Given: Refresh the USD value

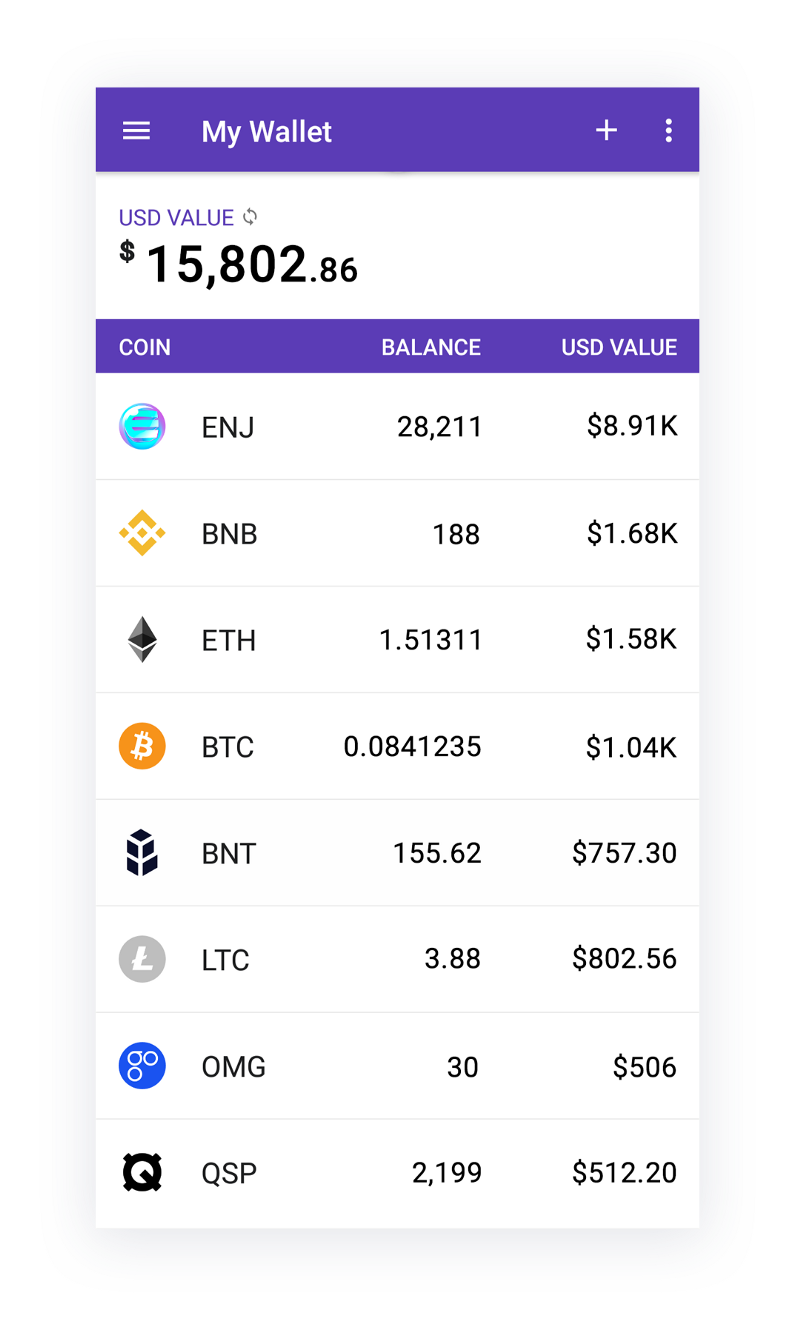Looking at the screenshot, I should point(250,217).
